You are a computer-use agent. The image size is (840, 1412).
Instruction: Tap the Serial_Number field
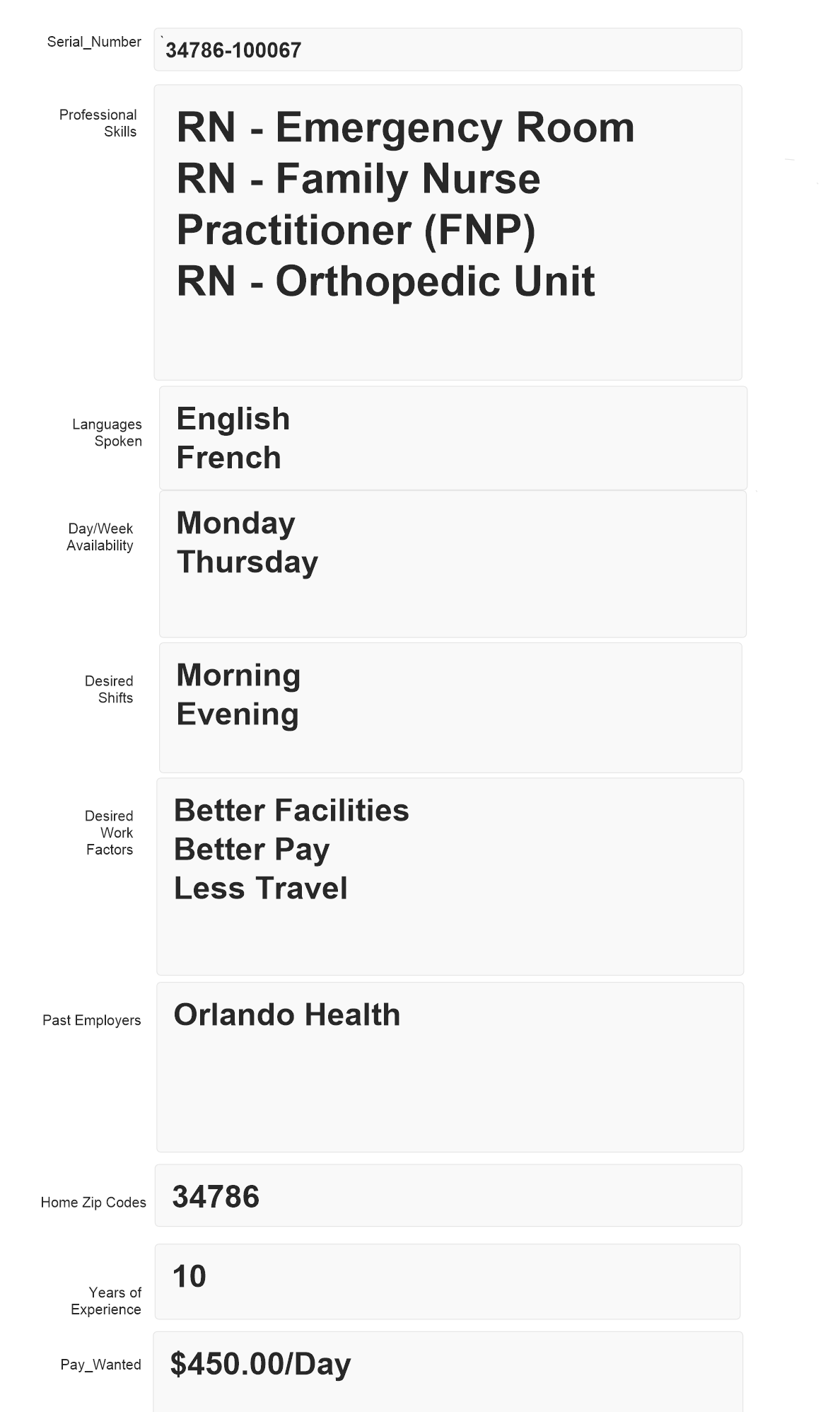coord(448,50)
